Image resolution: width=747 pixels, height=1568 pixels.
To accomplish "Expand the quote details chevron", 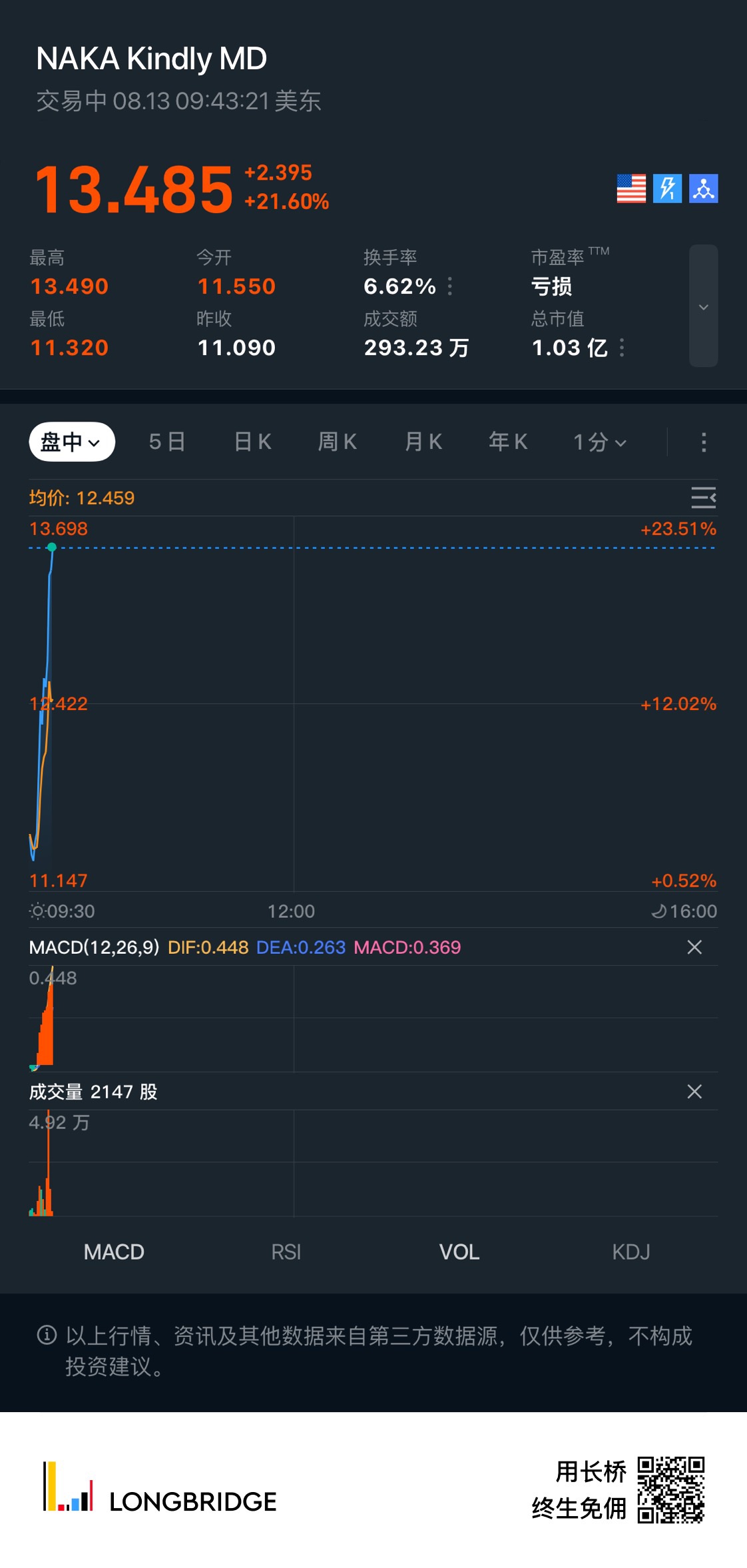I will (703, 306).
